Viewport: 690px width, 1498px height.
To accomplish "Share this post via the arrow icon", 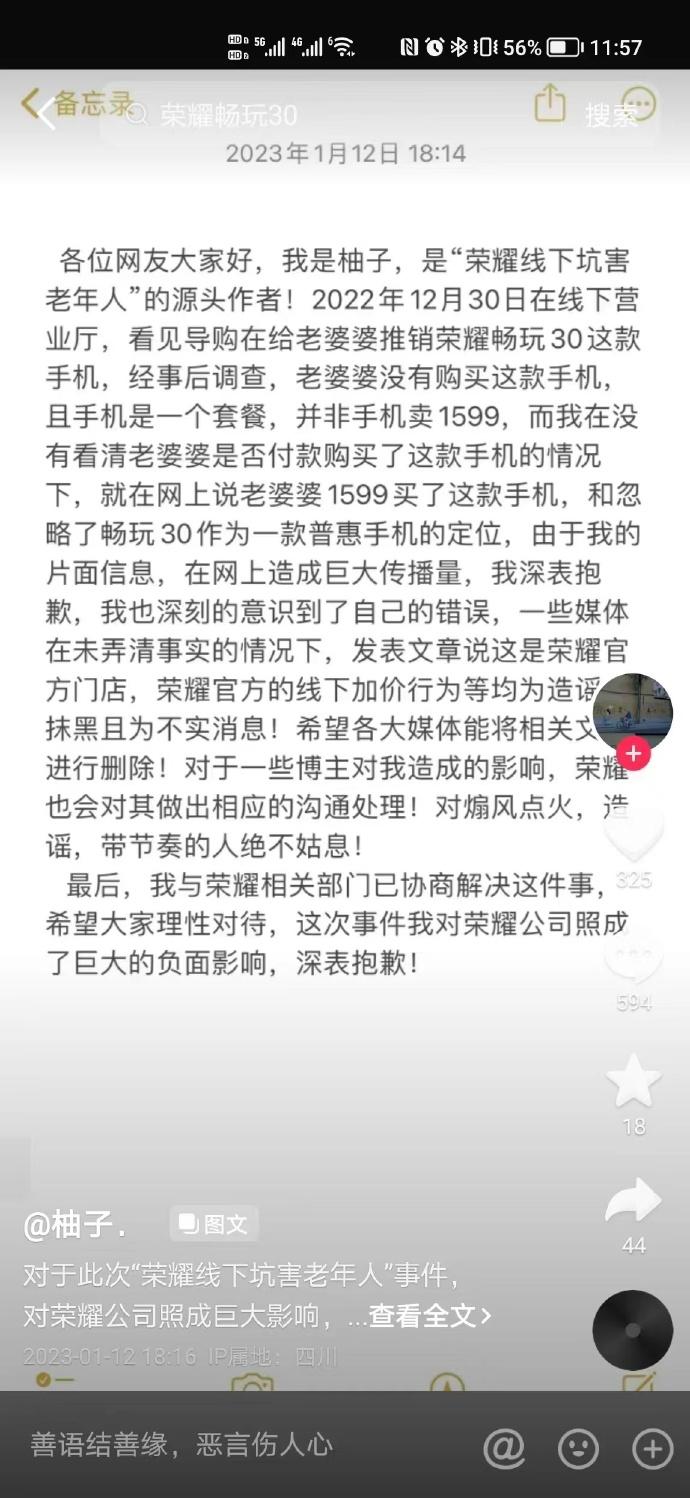I will click(x=634, y=1203).
